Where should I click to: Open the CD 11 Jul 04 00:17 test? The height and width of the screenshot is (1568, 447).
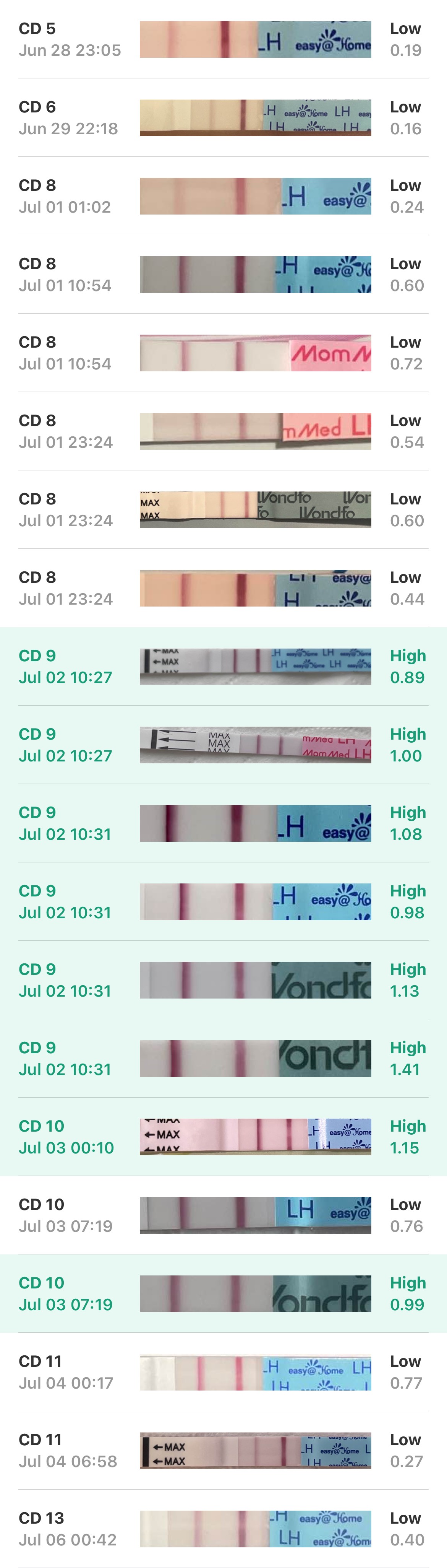point(223,1372)
